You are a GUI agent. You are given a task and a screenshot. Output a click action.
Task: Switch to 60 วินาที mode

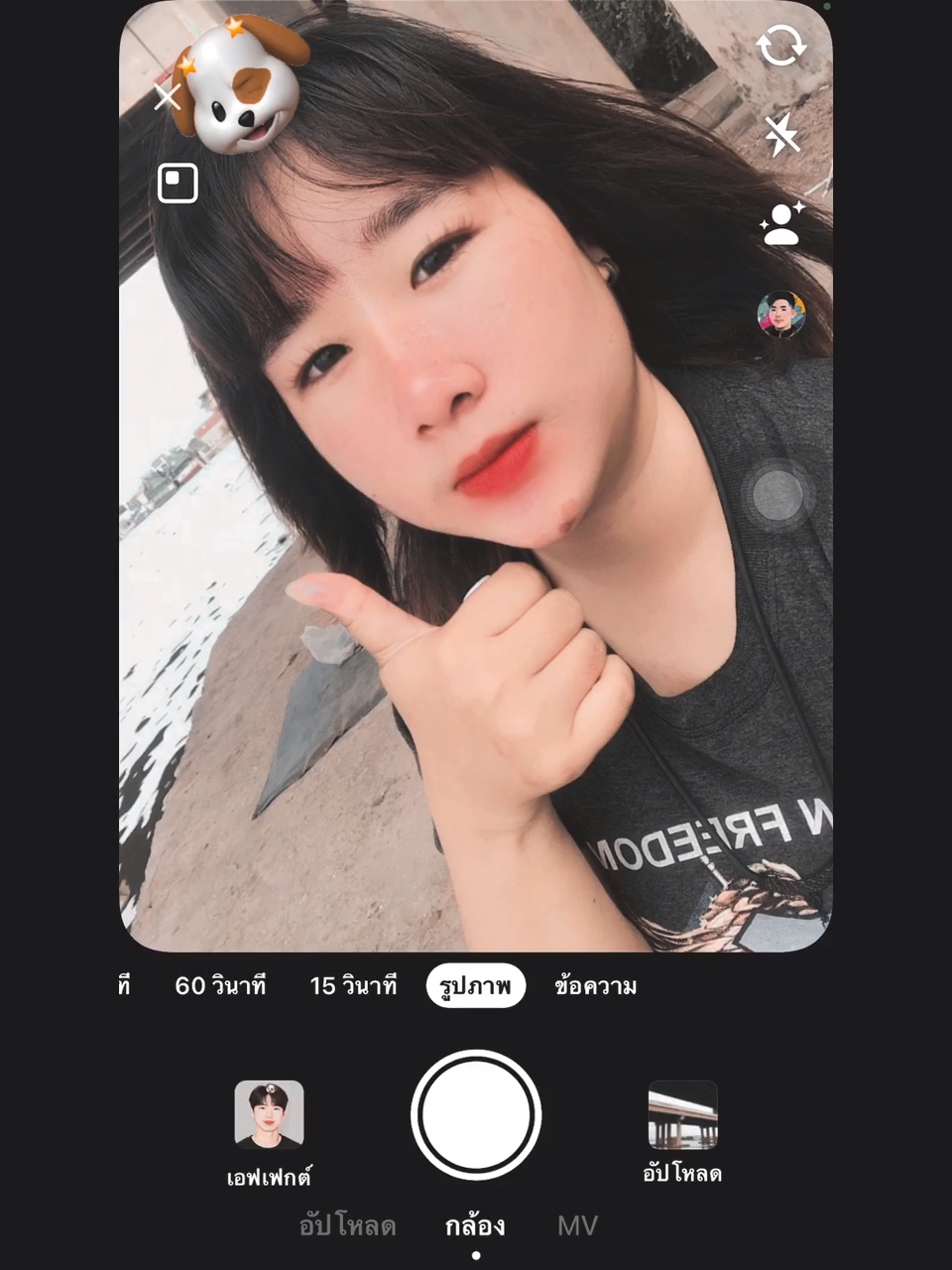[220, 986]
